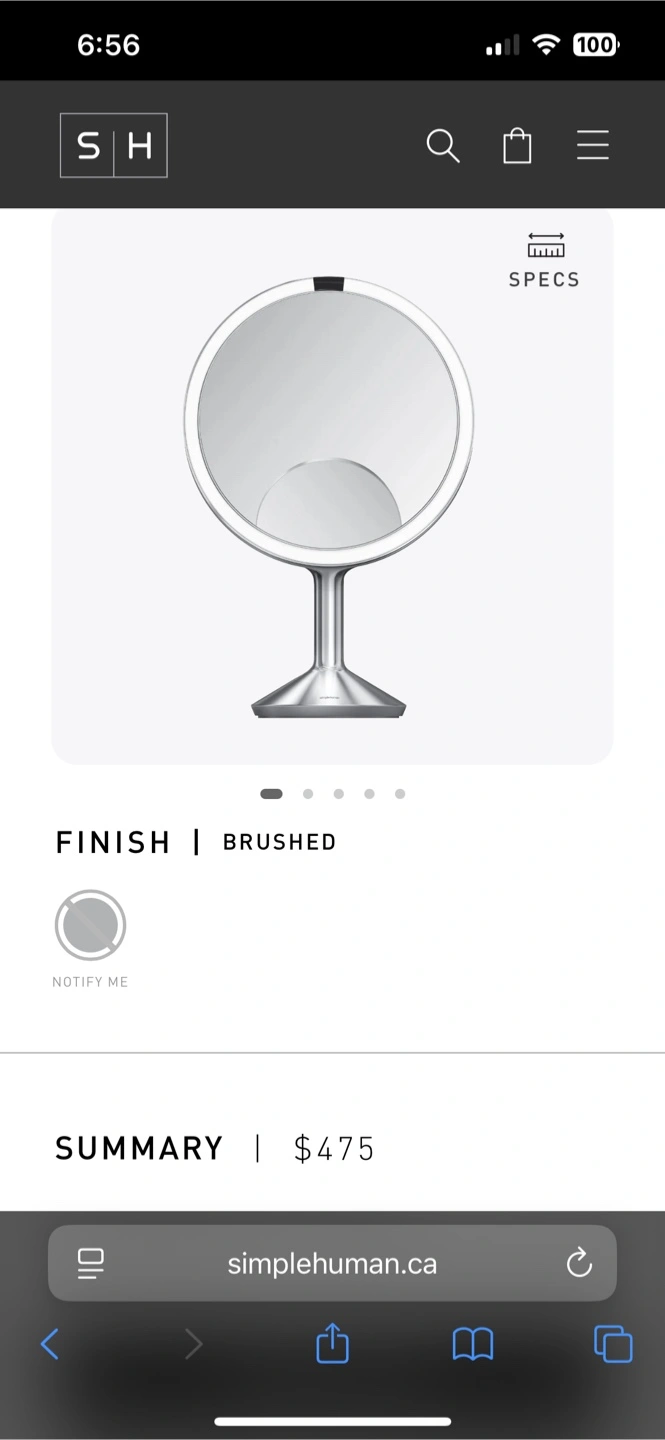Open the hamburger menu
This screenshot has width=665, height=1440.
(593, 146)
